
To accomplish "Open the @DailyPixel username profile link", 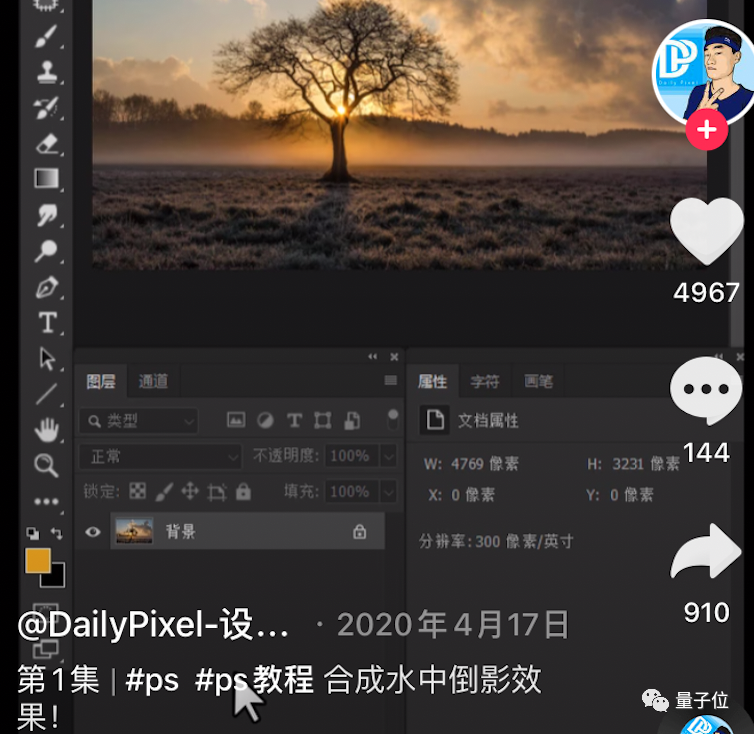I will [153, 626].
